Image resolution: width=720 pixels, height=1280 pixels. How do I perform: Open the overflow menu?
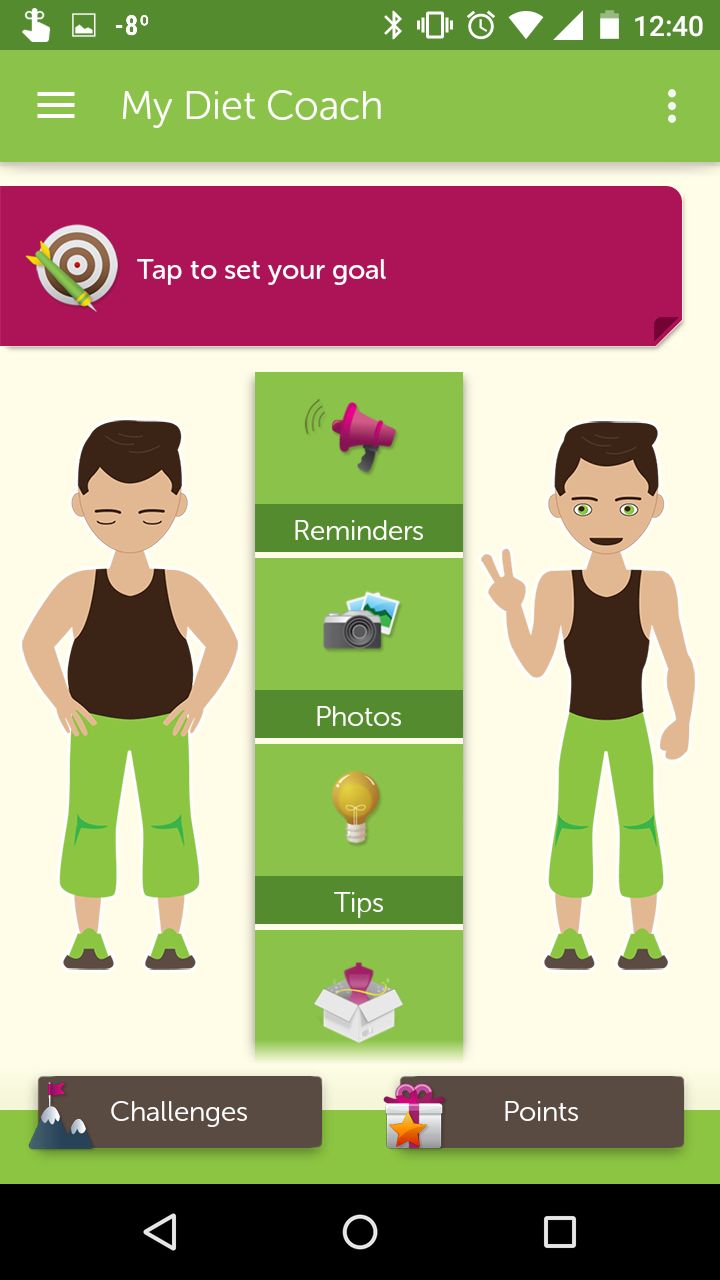point(672,106)
